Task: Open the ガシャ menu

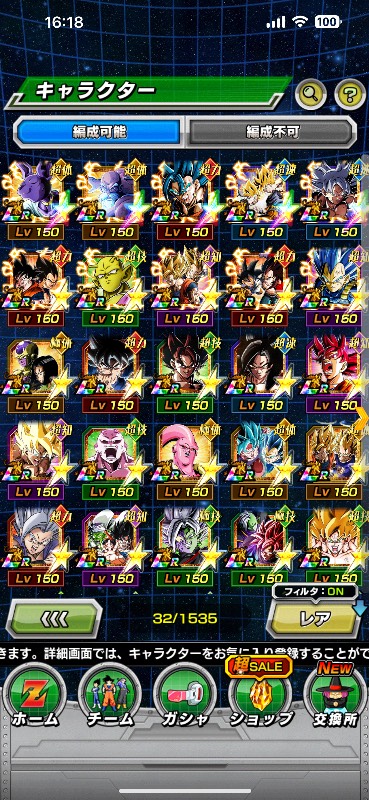Action: pyautogui.click(x=184, y=696)
